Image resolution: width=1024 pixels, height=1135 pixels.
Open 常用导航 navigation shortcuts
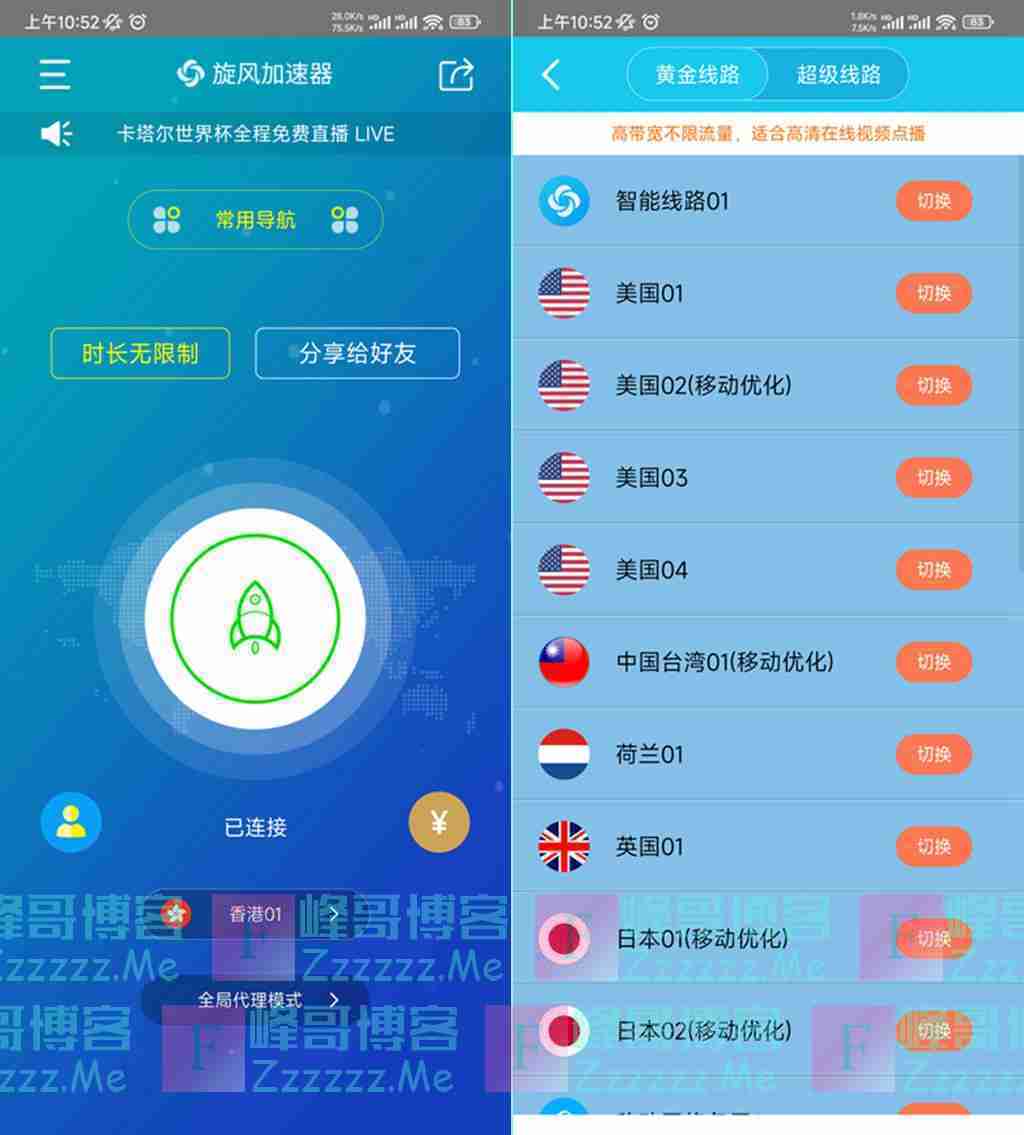(255, 220)
